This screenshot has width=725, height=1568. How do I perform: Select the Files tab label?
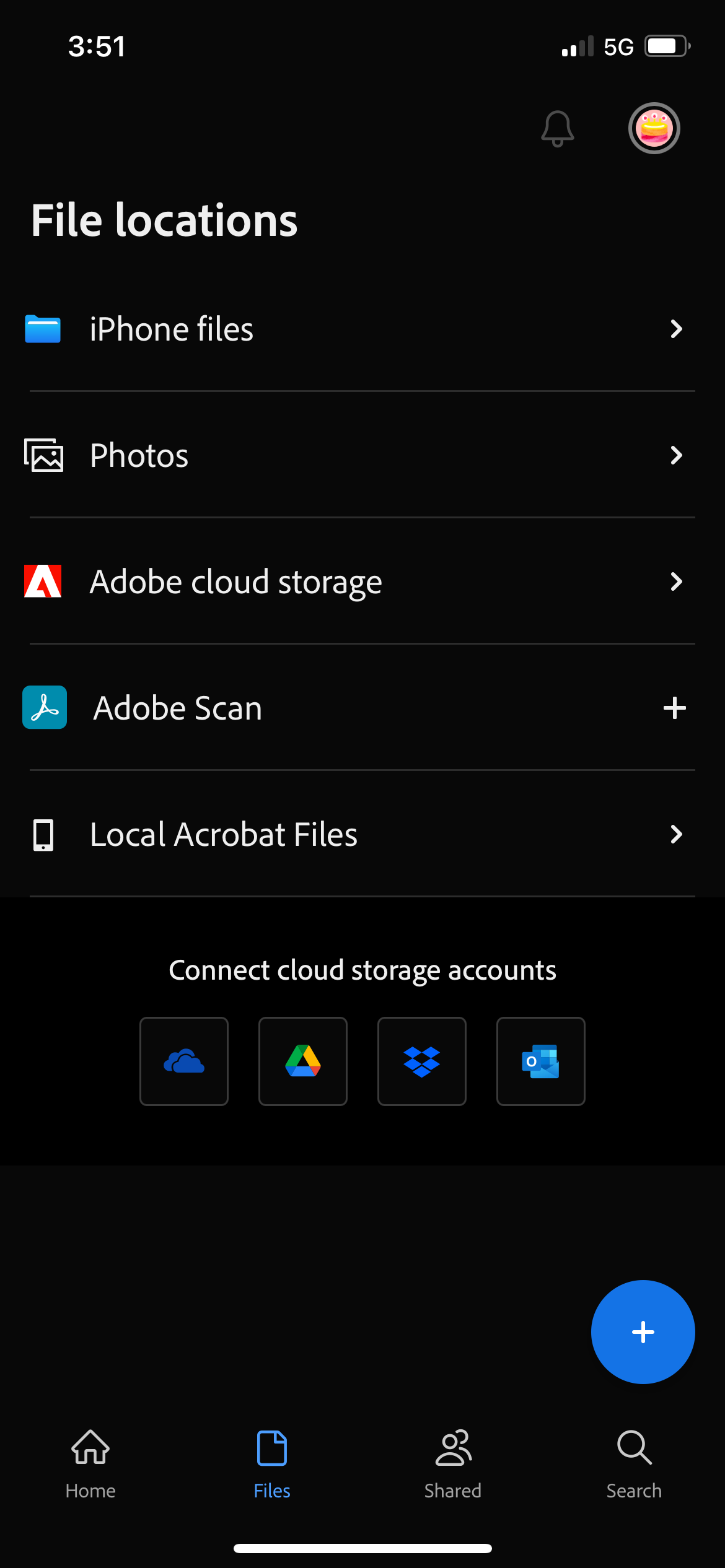(271, 1490)
